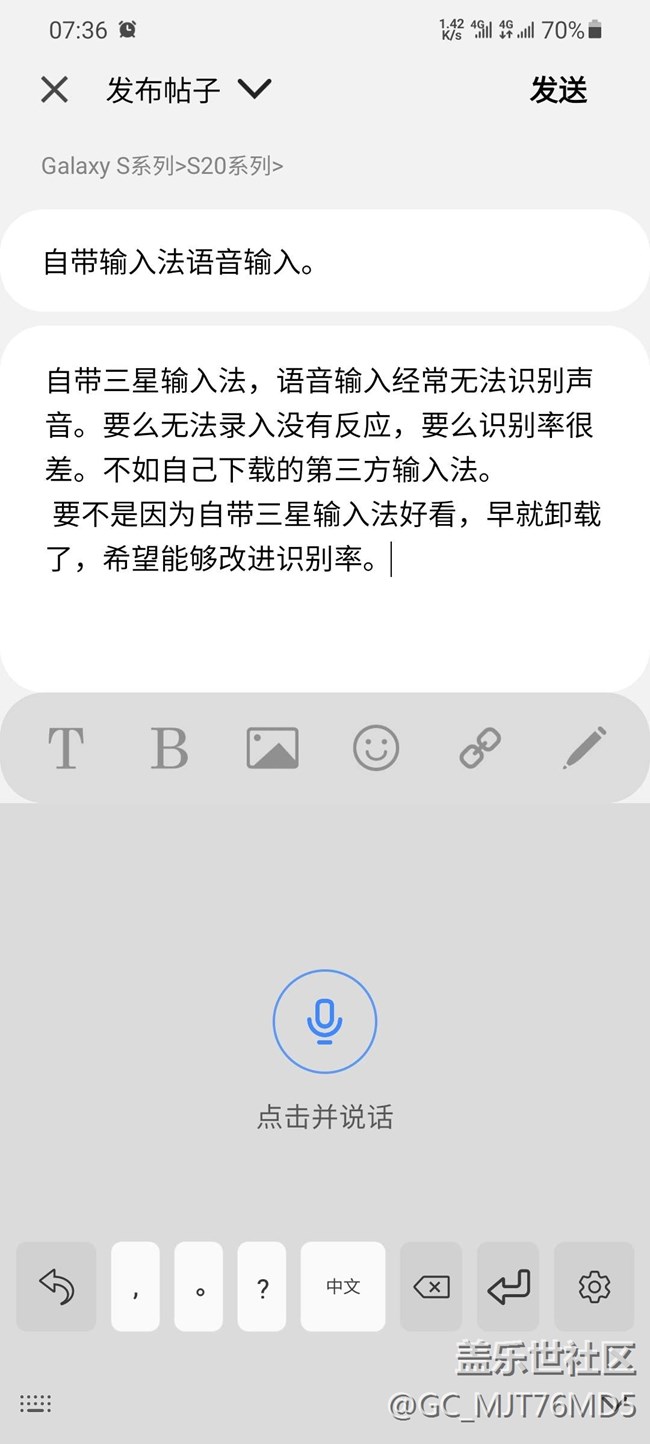Start voice input with the microphone
650x1444 pixels.
(325, 1021)
